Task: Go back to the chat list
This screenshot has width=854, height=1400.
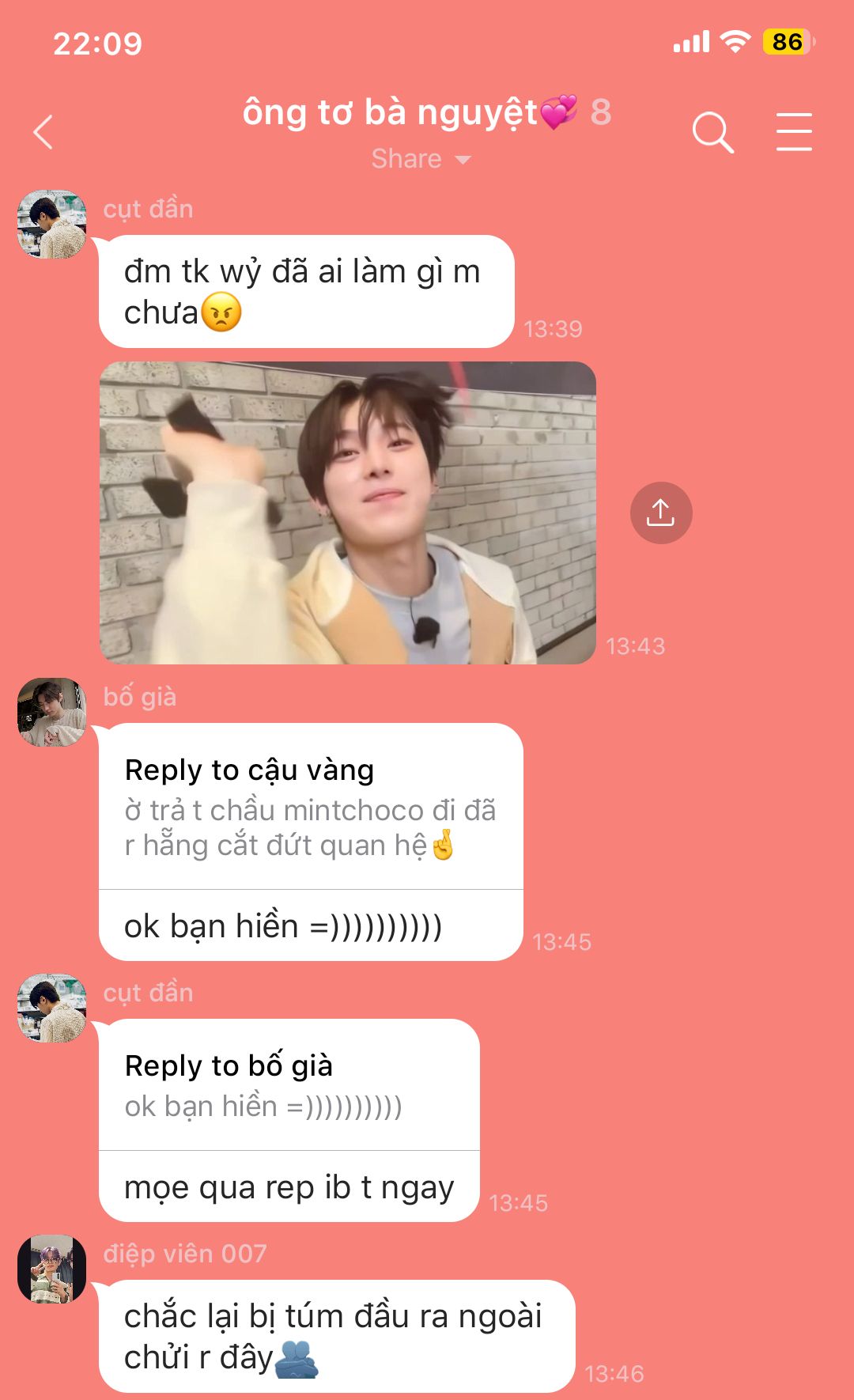Action: coord(43,132)
